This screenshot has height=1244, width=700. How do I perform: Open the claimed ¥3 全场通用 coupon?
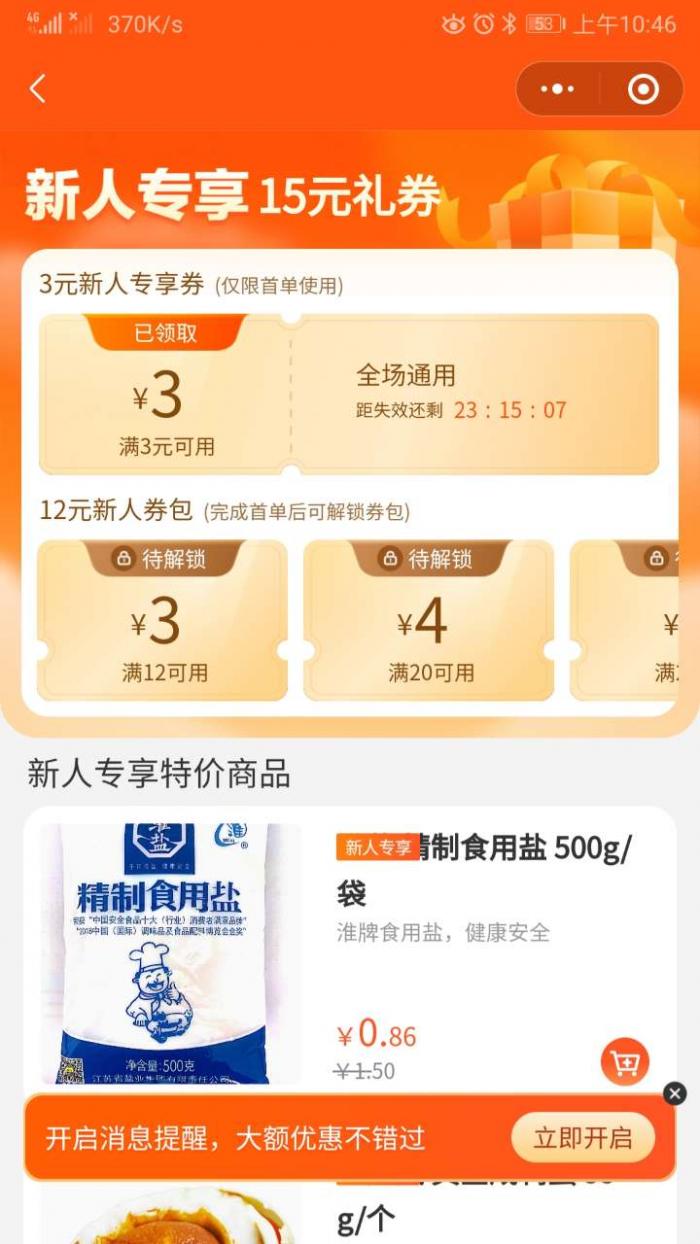pyautogui.click(x=348, y=394)
